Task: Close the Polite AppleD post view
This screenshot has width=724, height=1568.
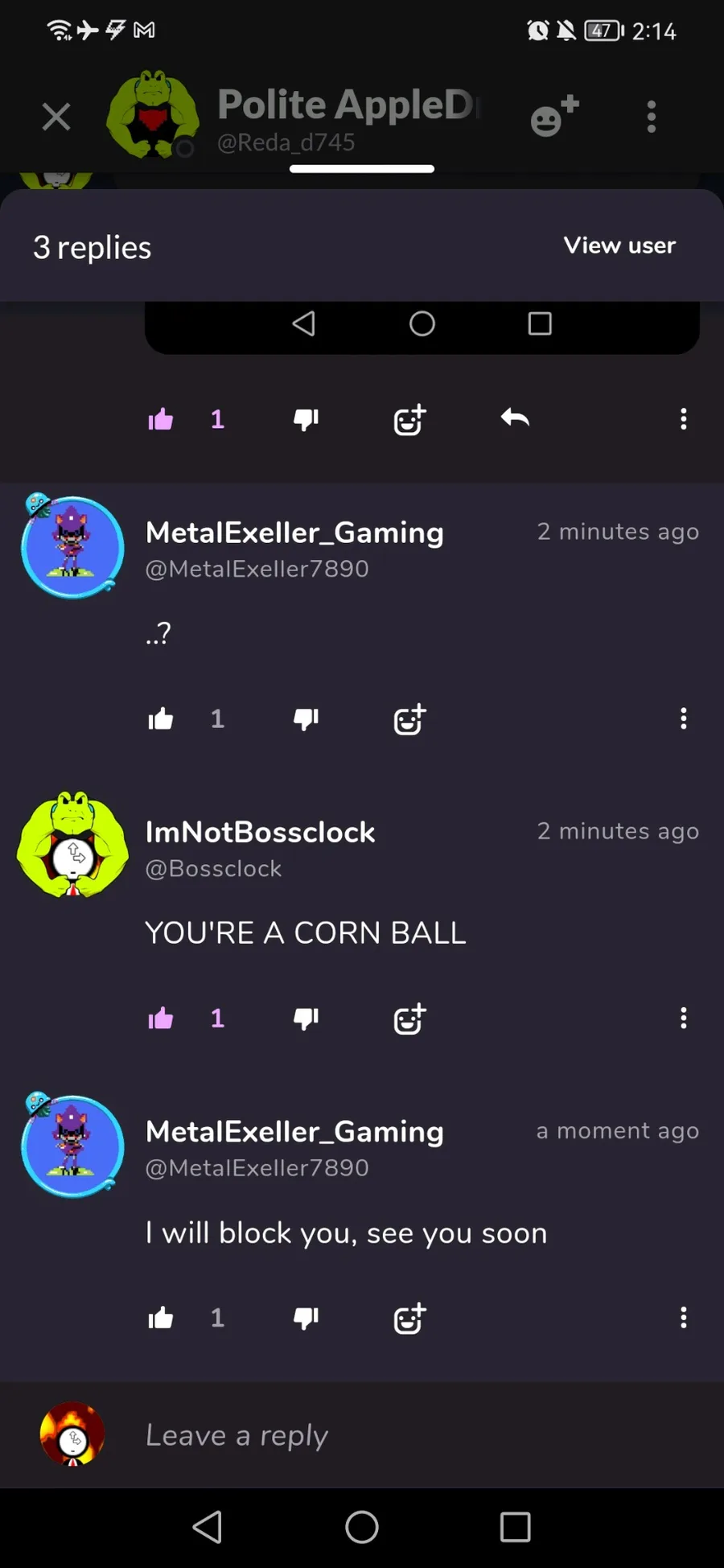Action: pos(56,117)
